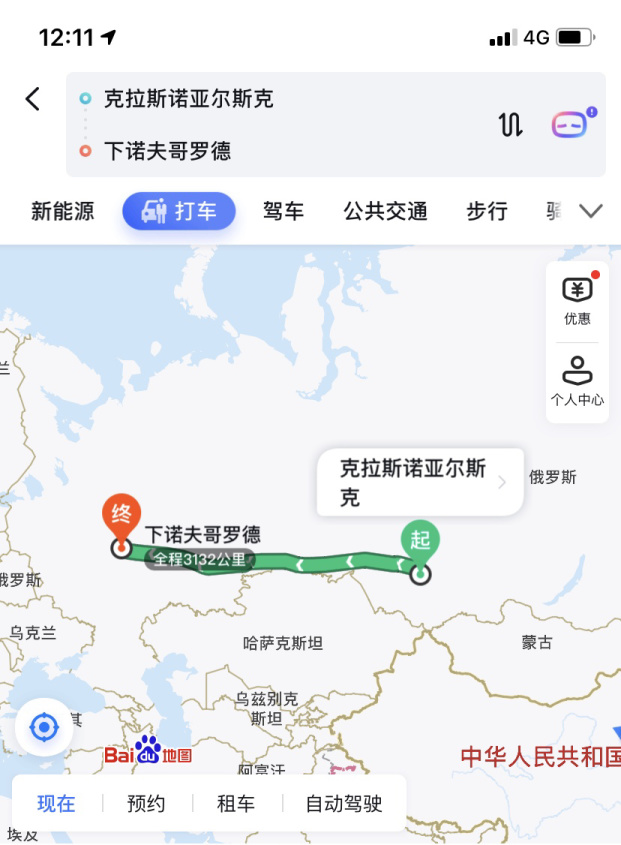The height and width of the screenshot is (845, 621).
Task: Expand the travel mode list chevron
Action: point(591,211)
